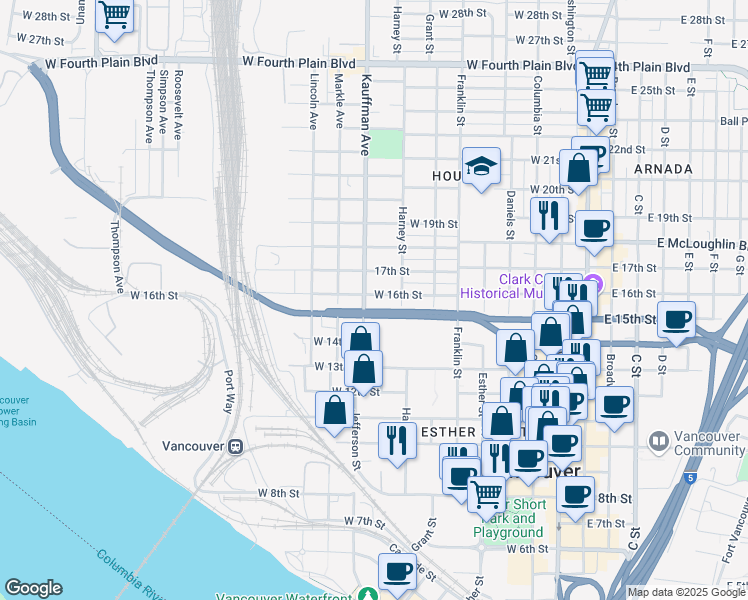Tap the coffee cup marker on E 15th St
Screen dimensions: 748x600
click(x=677, y=320)
